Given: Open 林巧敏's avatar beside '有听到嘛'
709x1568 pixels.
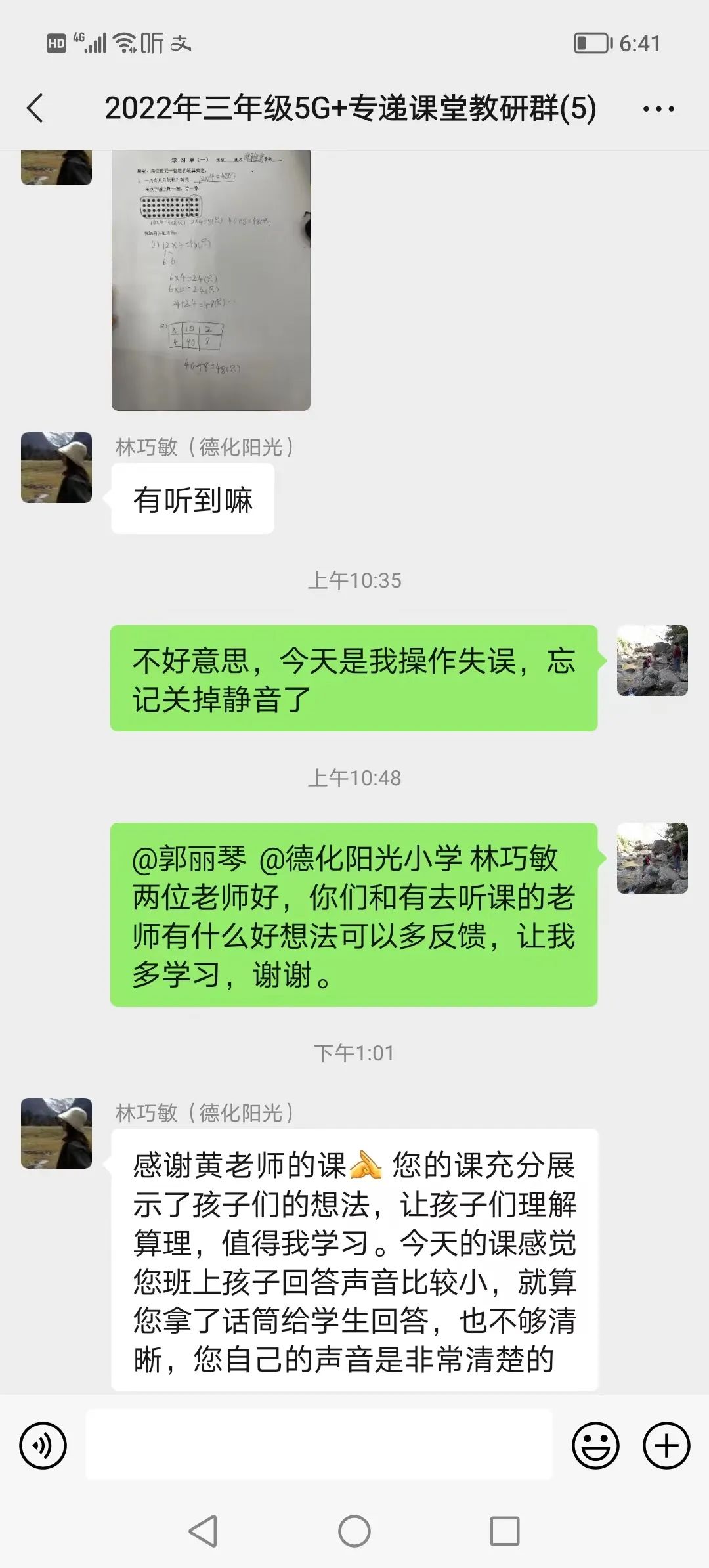Looking at the screenshot, I should [56, 468].
